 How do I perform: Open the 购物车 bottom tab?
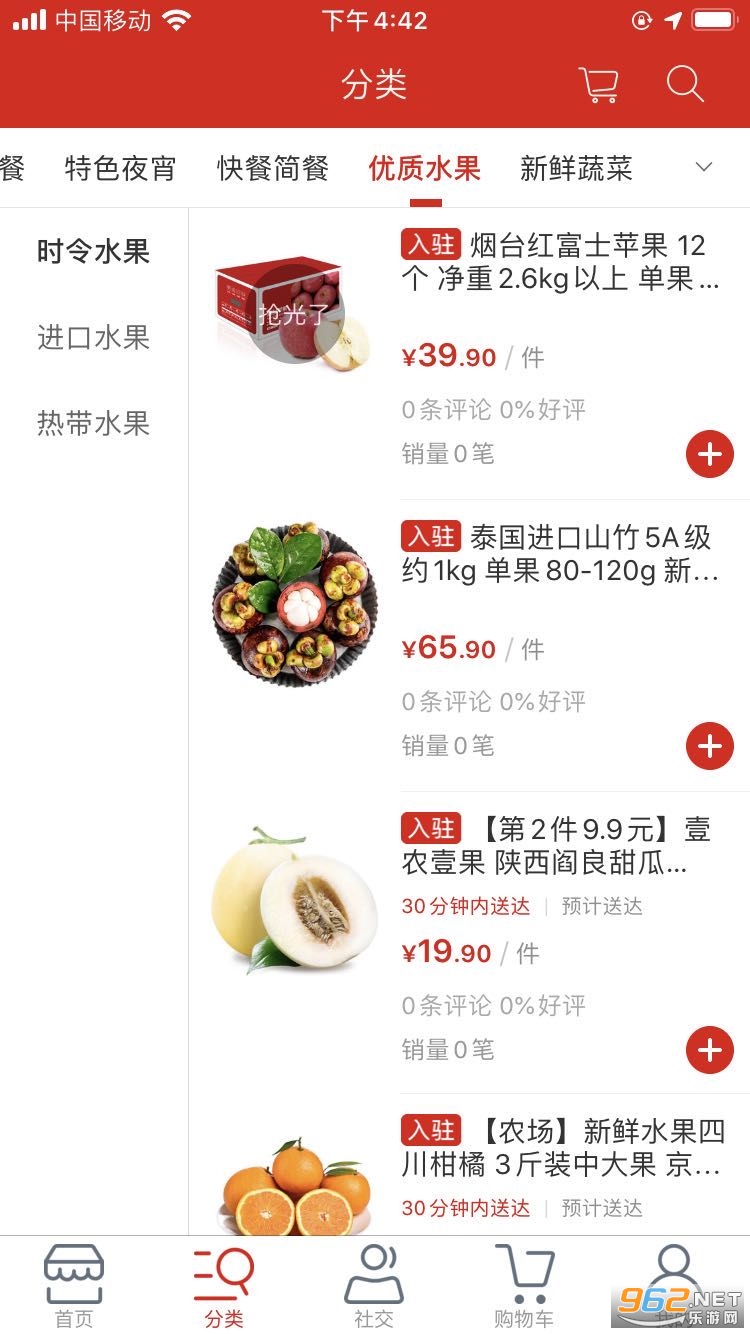click(x=524, y=1286)
